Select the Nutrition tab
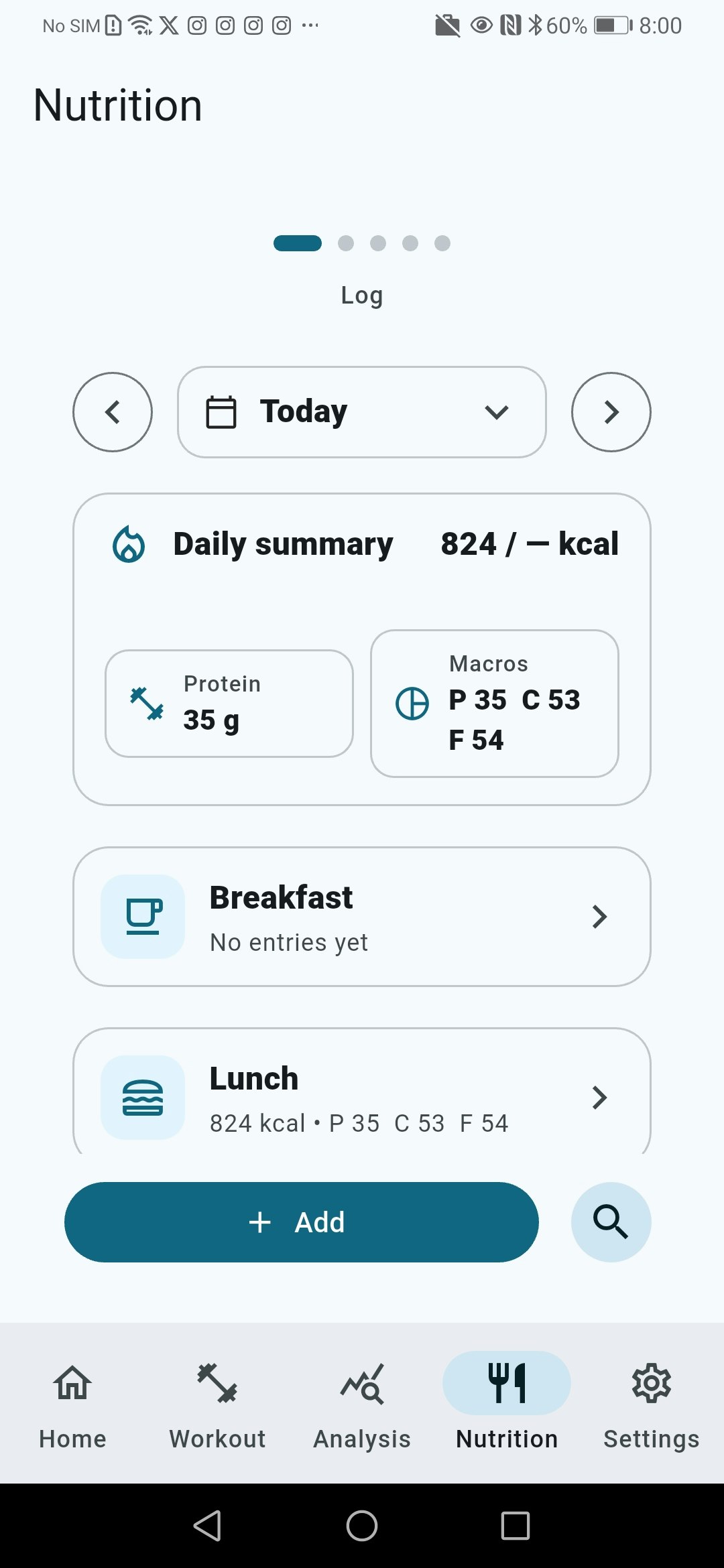 (x=507, y=1403)
